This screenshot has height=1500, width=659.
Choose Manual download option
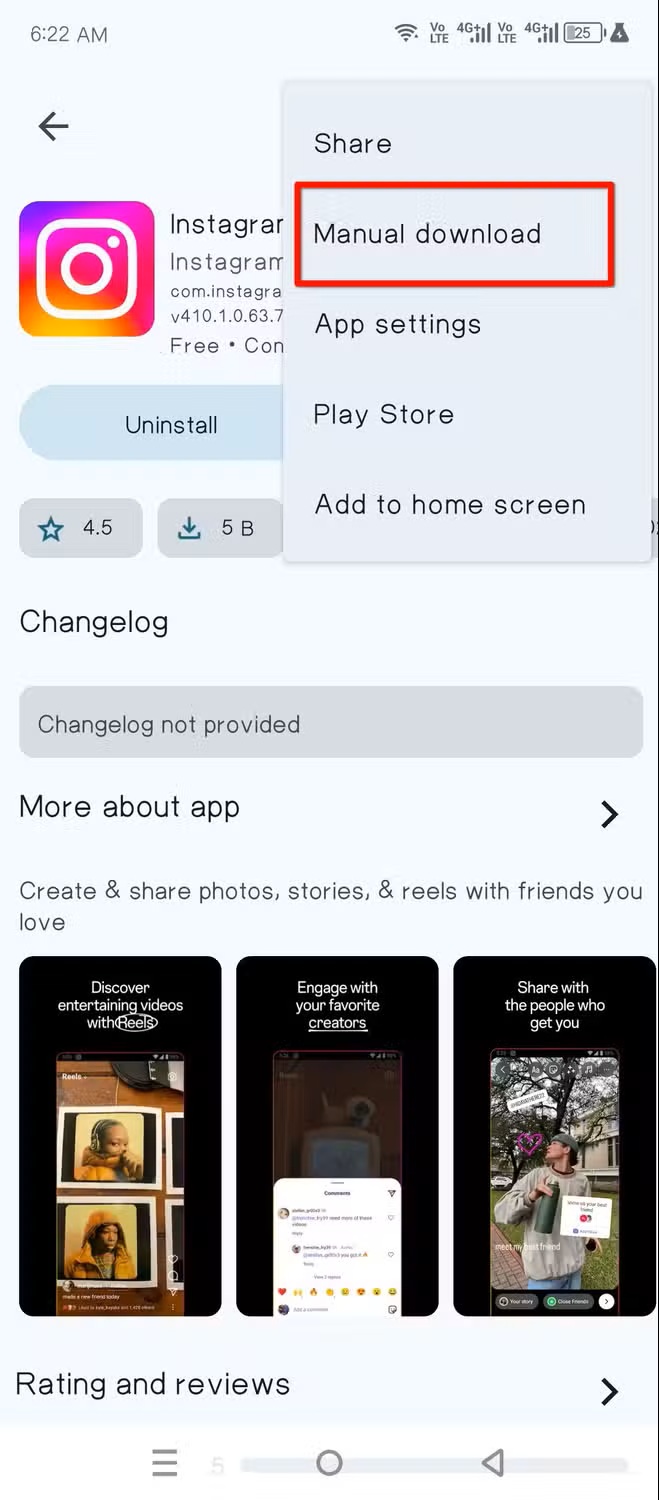point(427,234)
